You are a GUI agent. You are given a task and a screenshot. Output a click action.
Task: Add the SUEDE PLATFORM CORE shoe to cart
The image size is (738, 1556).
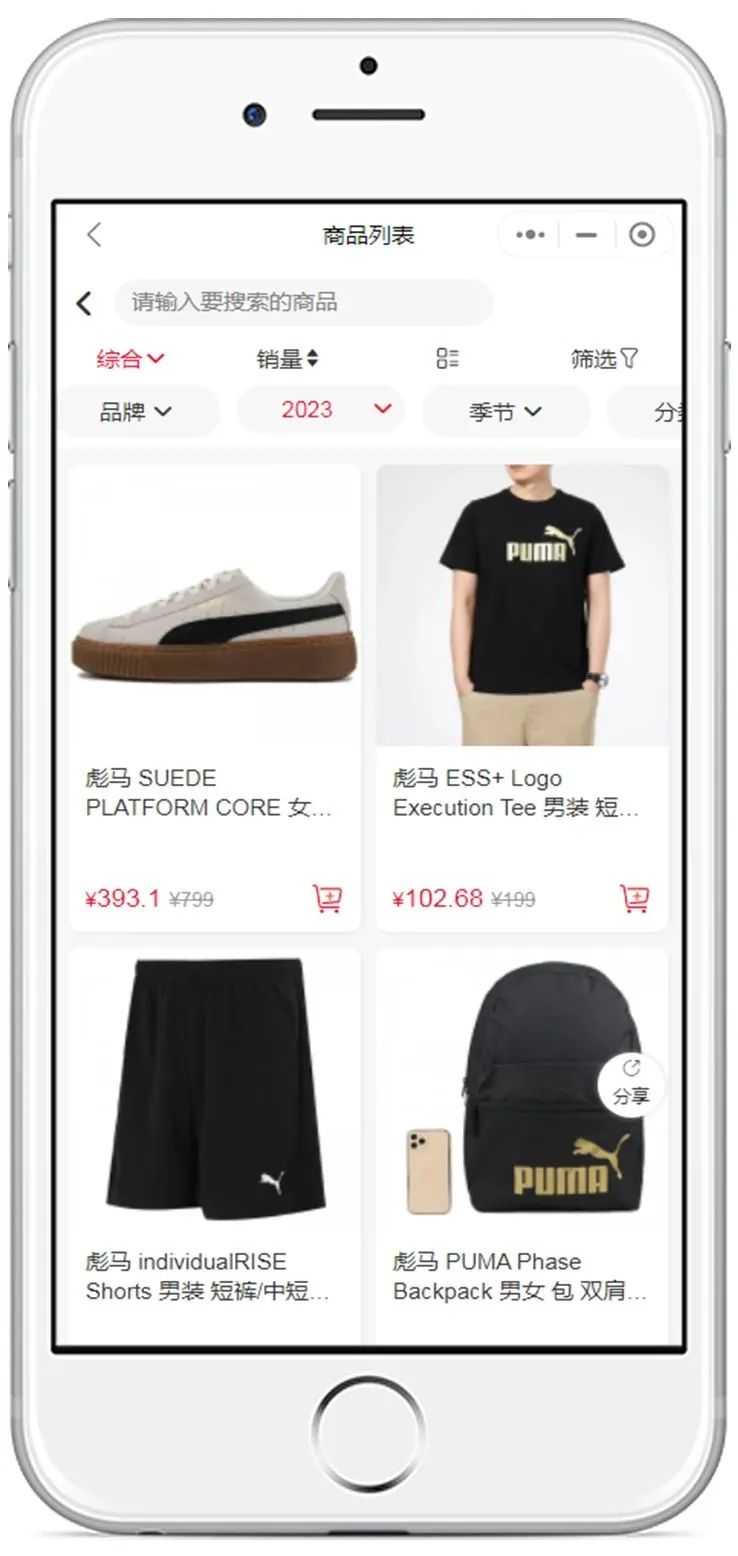coord(327,898)
